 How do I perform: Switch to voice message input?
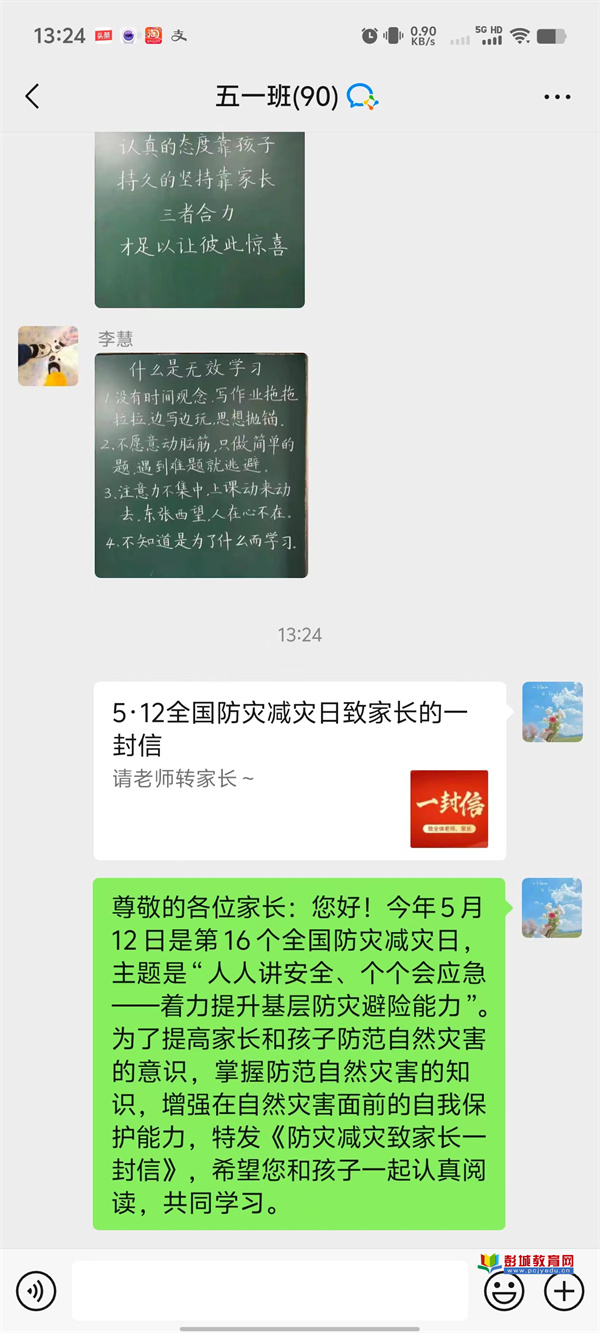pos(36,1291)
